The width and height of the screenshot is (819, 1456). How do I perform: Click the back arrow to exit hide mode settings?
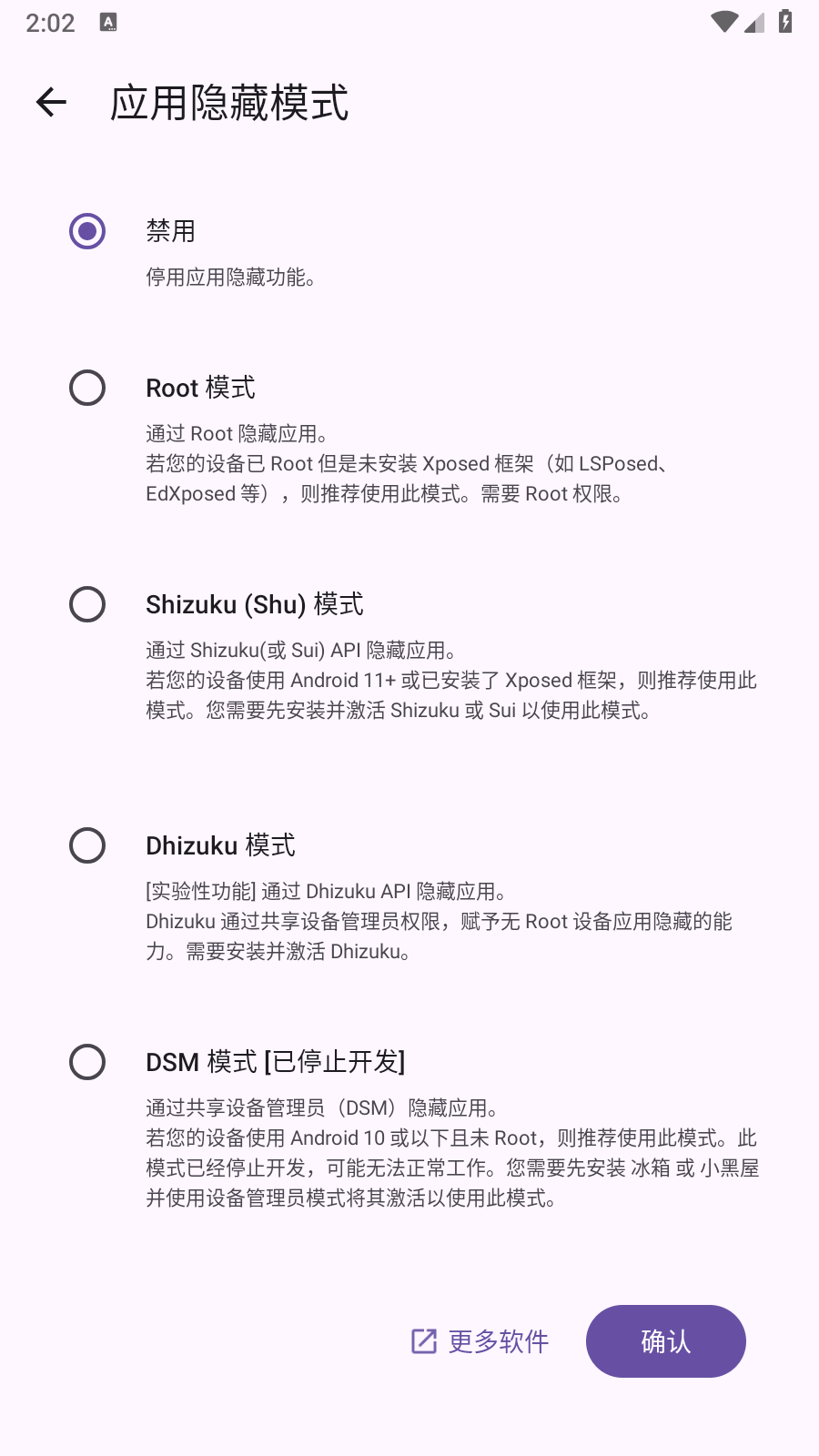tap(50, 101)
